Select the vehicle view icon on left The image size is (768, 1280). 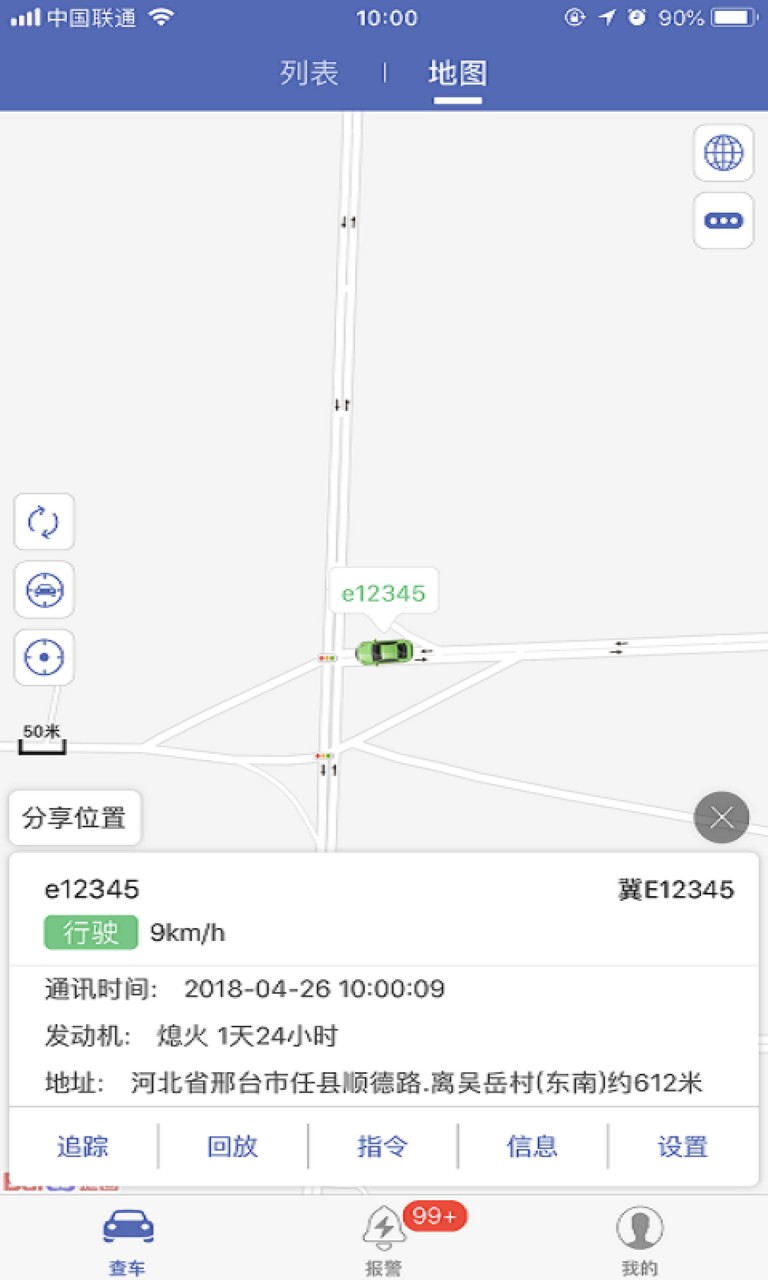tap(43, 590)
